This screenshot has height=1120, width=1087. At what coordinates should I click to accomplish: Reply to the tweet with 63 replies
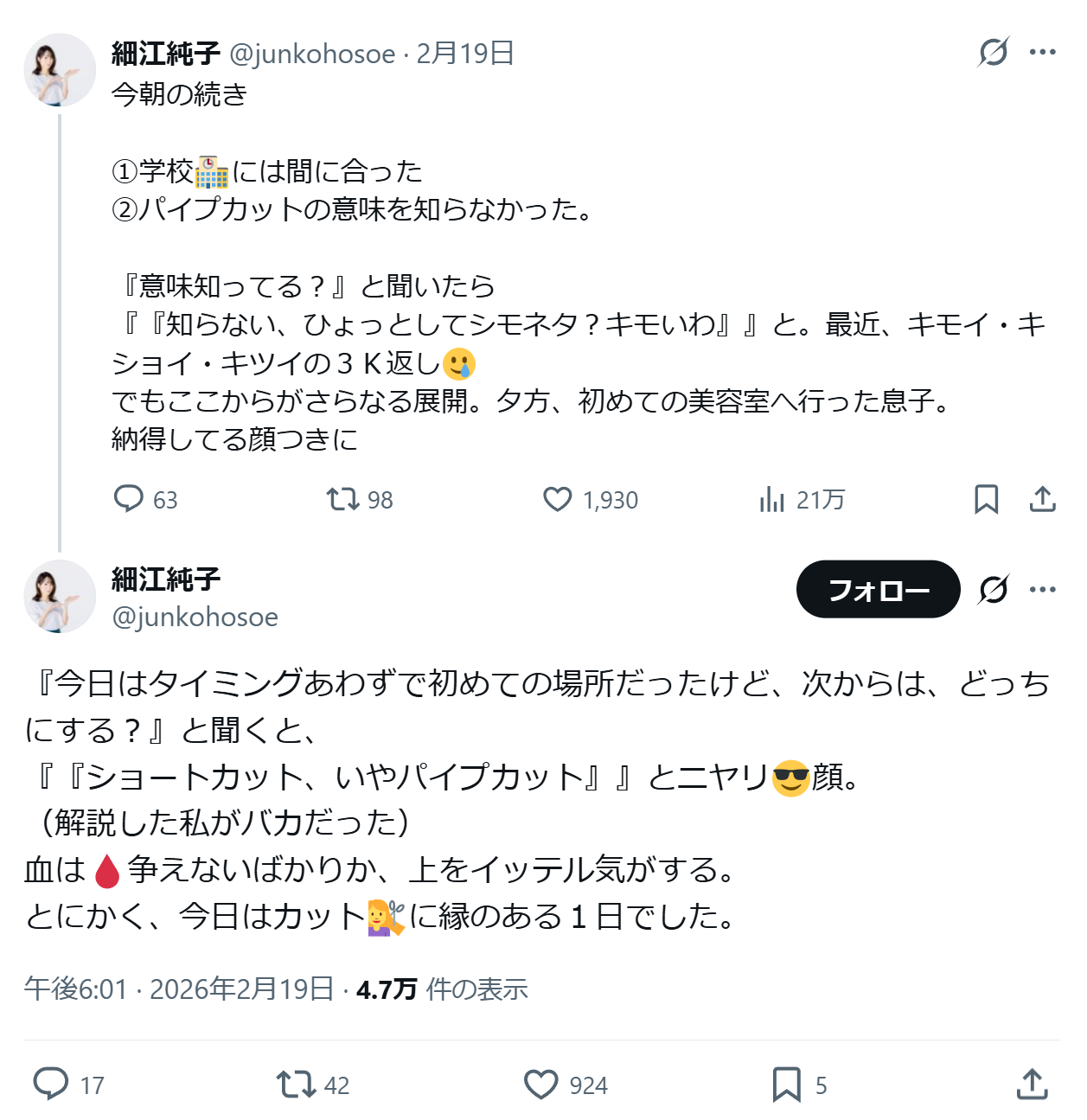coord(129,499)
